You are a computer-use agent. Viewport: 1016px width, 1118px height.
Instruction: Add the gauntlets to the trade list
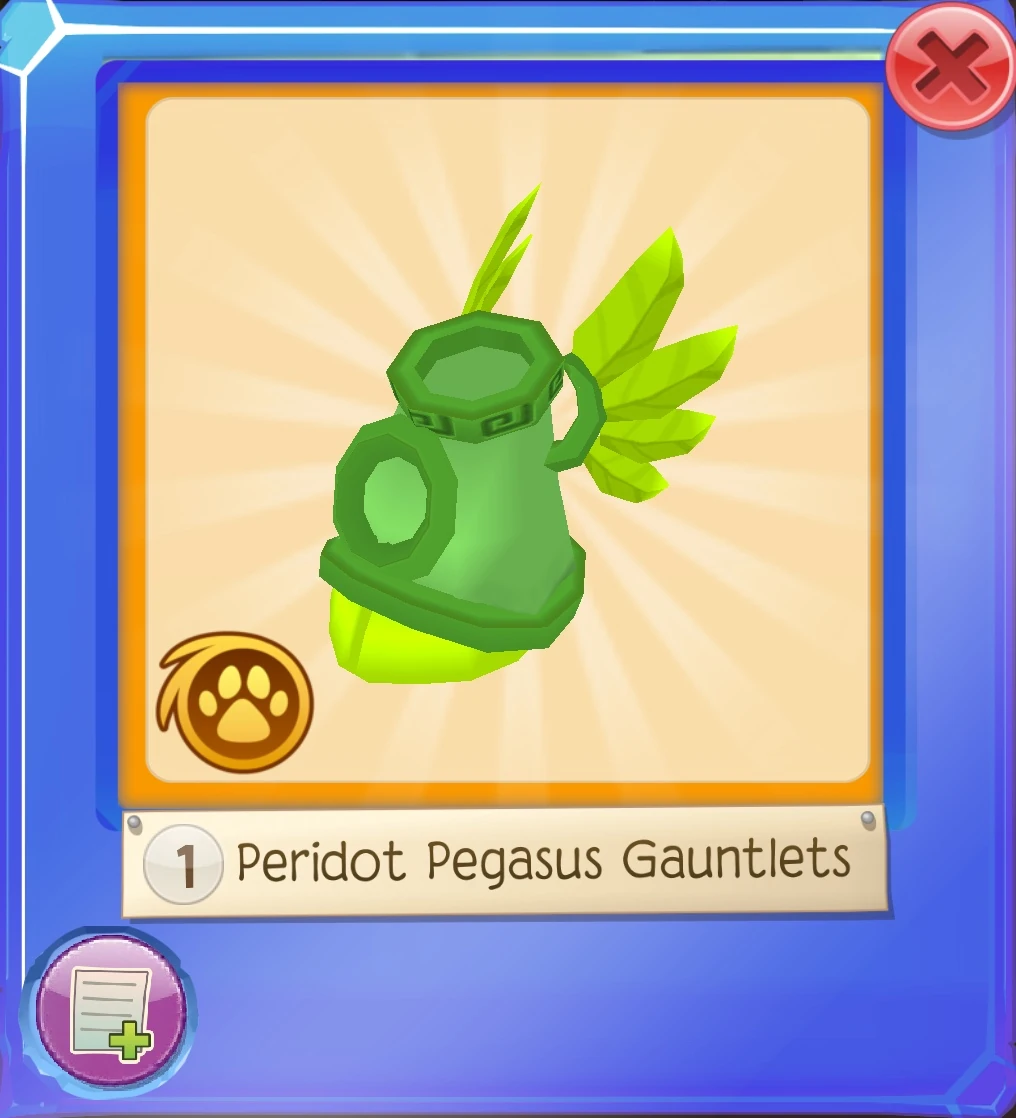coord(111,1008)
